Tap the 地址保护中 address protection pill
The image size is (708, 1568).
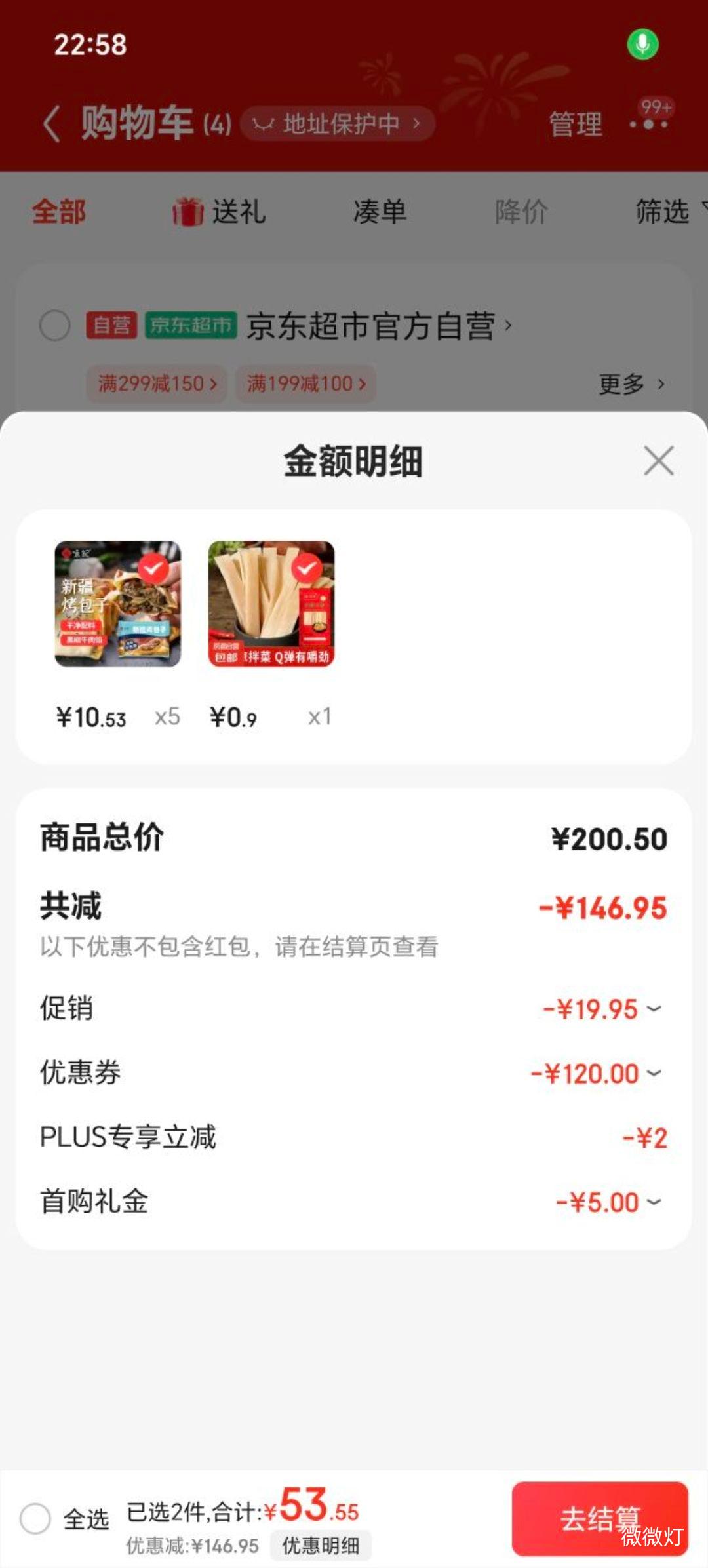(x=338, y=125)
